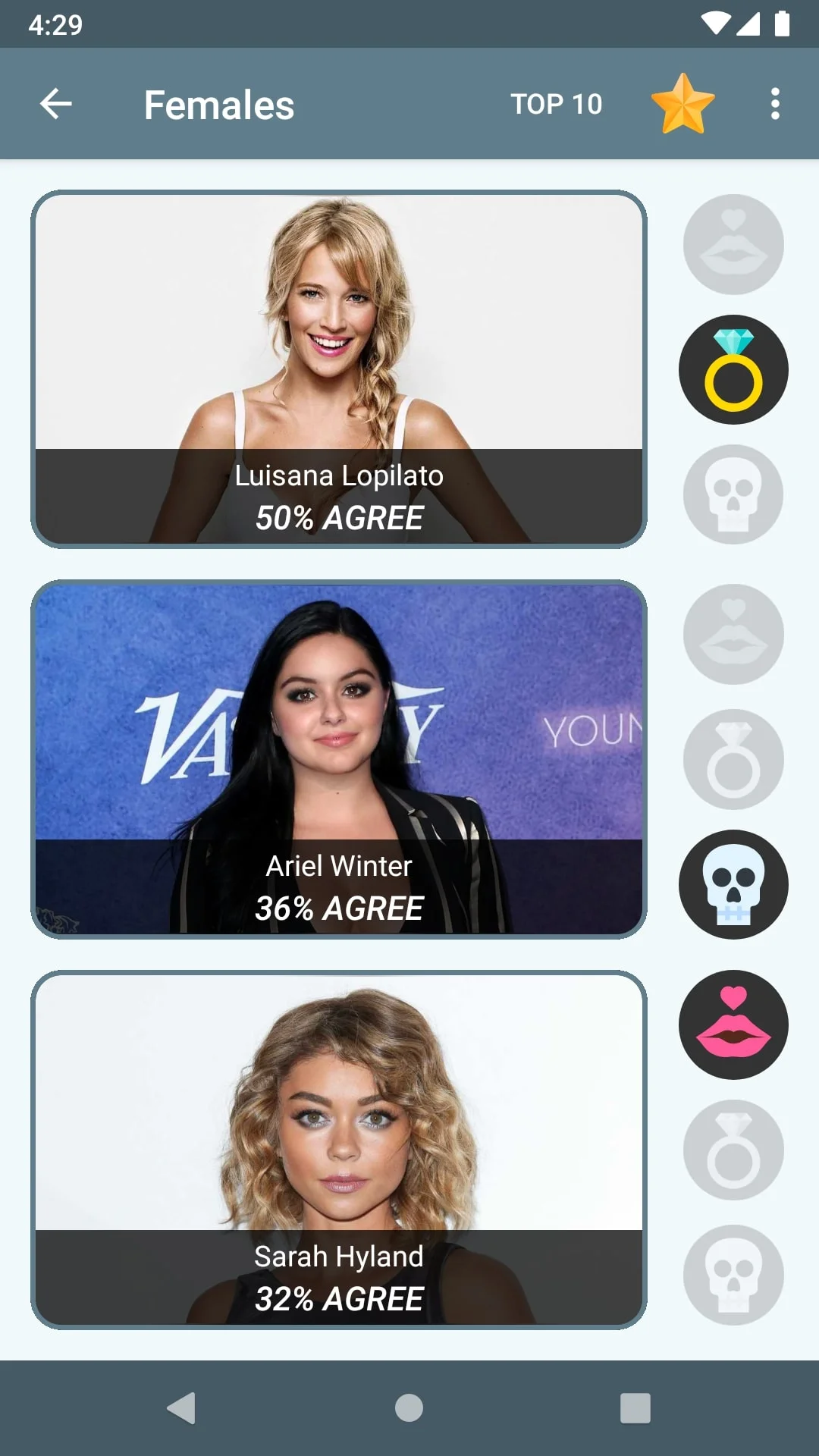Choose the kiss option for Ariel Winter
This screenshot has height=1456, width=819.
733,634
